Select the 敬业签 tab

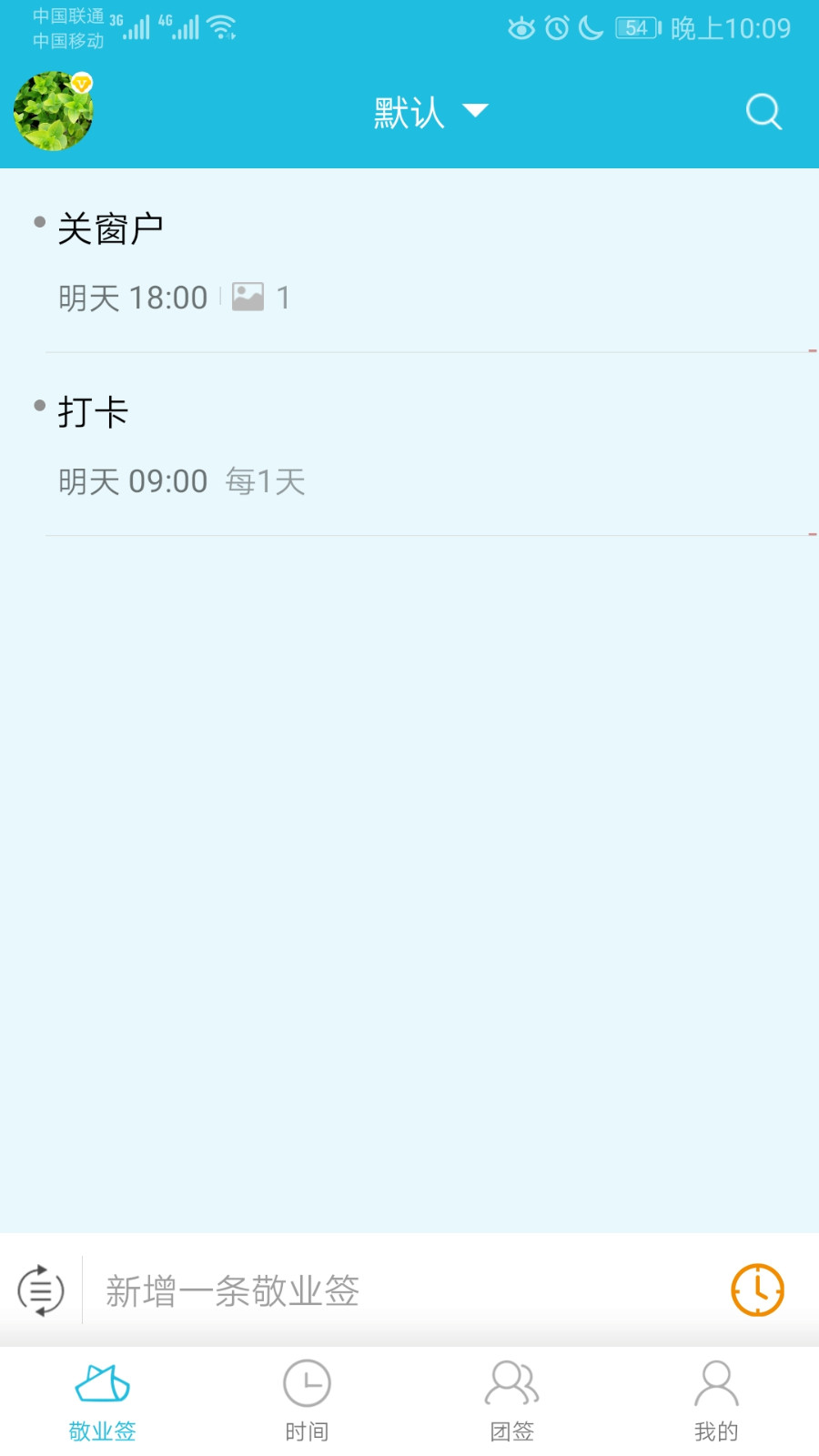point(102,1401)
